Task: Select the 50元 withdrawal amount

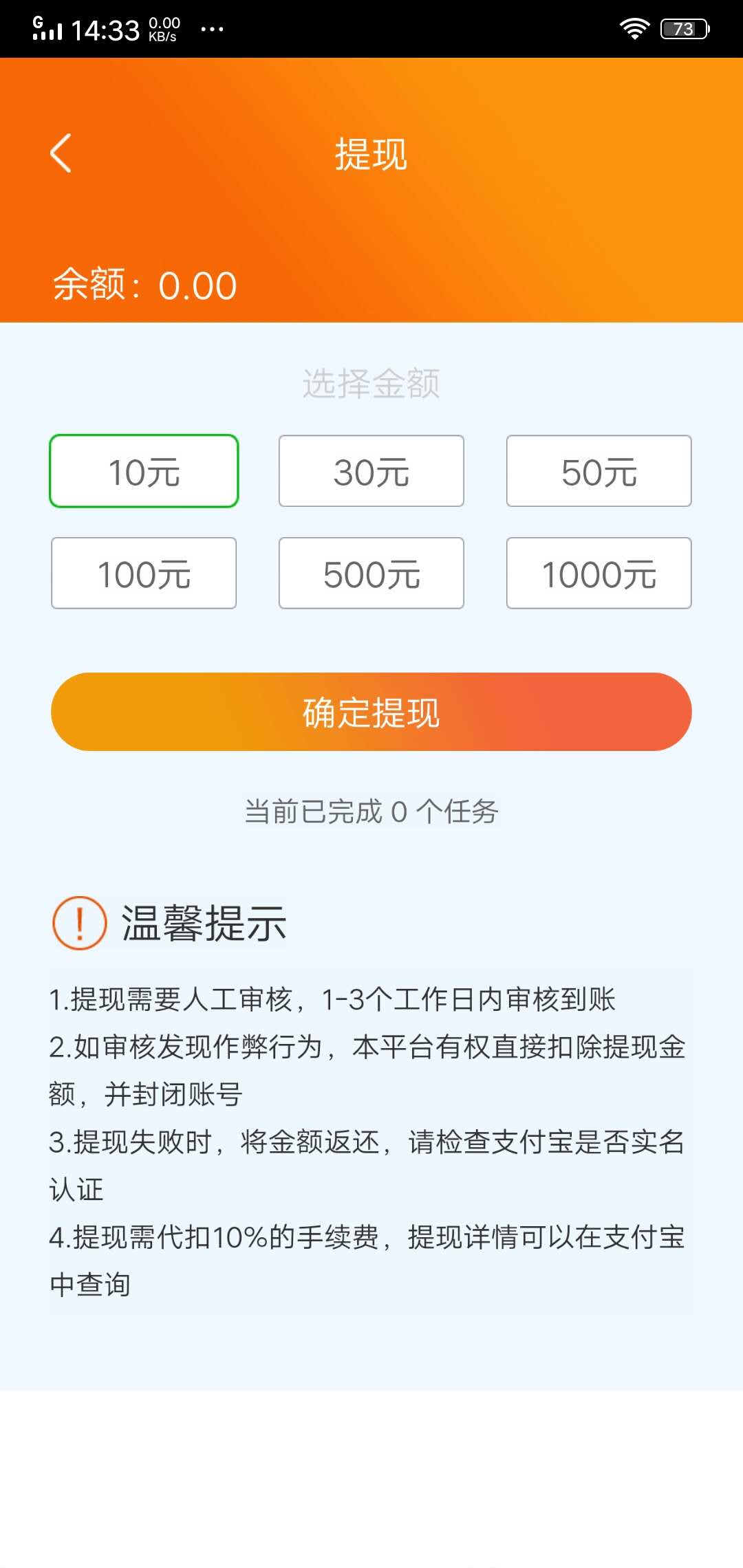Action: coord(598,470)
